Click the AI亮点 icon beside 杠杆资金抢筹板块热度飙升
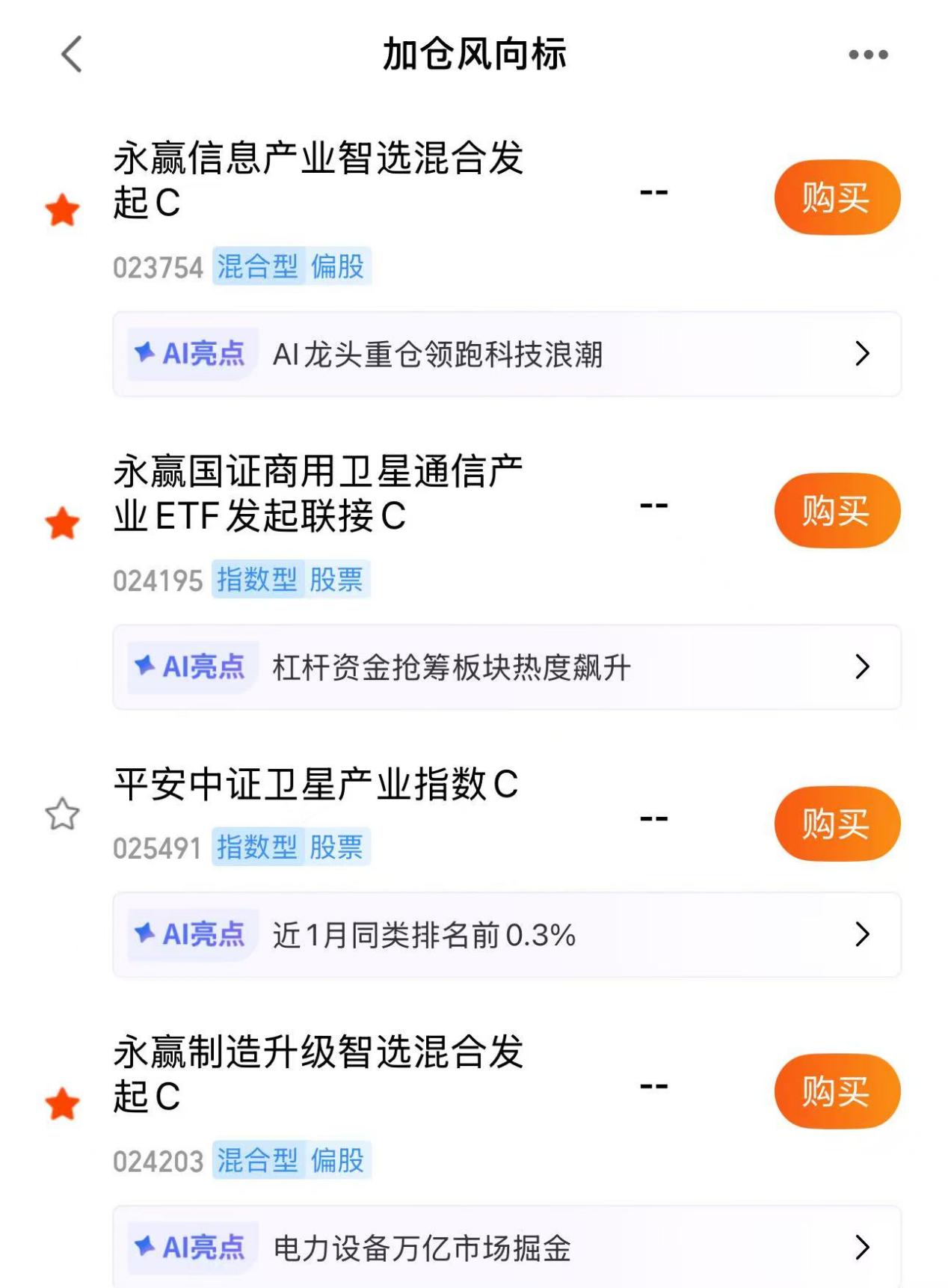Image resolution: width=948 pixels, height=1288 pixels. click(191, 666)
